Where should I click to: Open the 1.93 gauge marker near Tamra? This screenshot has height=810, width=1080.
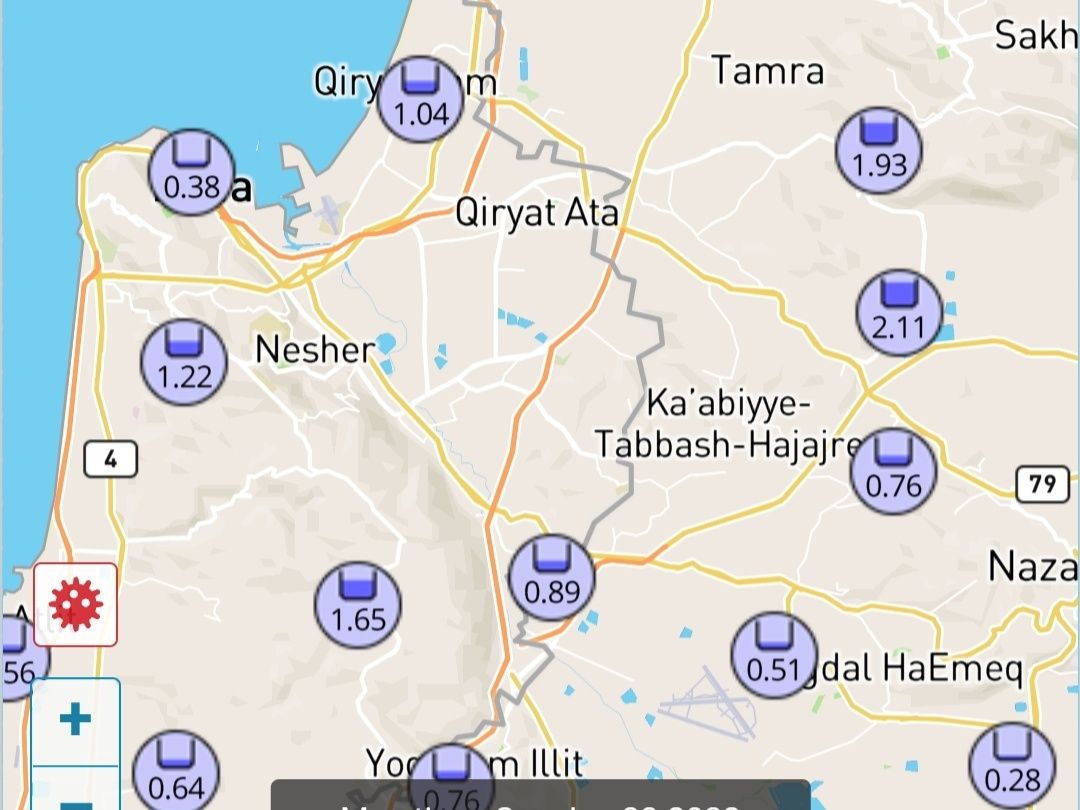tap(878, 150)
